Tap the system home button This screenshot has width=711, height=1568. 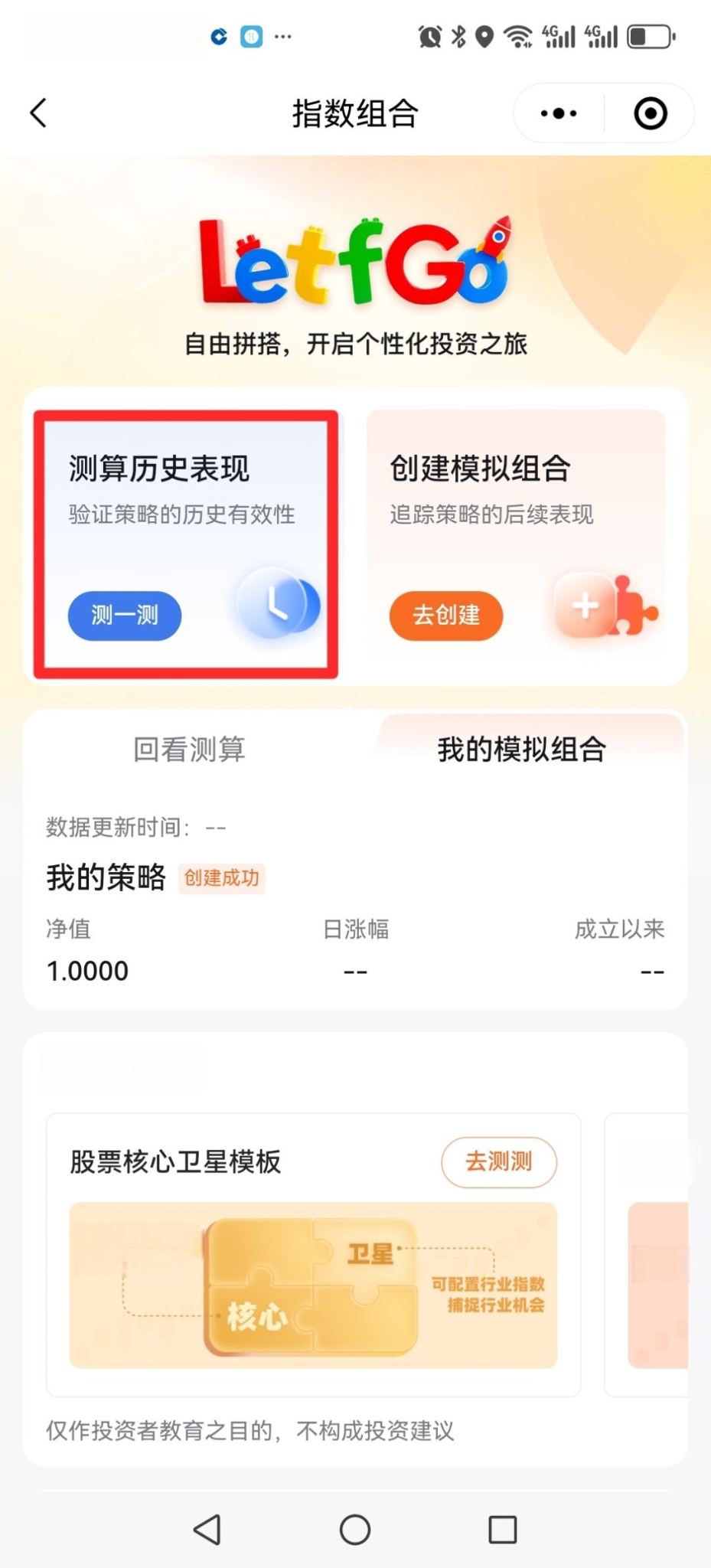355,1530
